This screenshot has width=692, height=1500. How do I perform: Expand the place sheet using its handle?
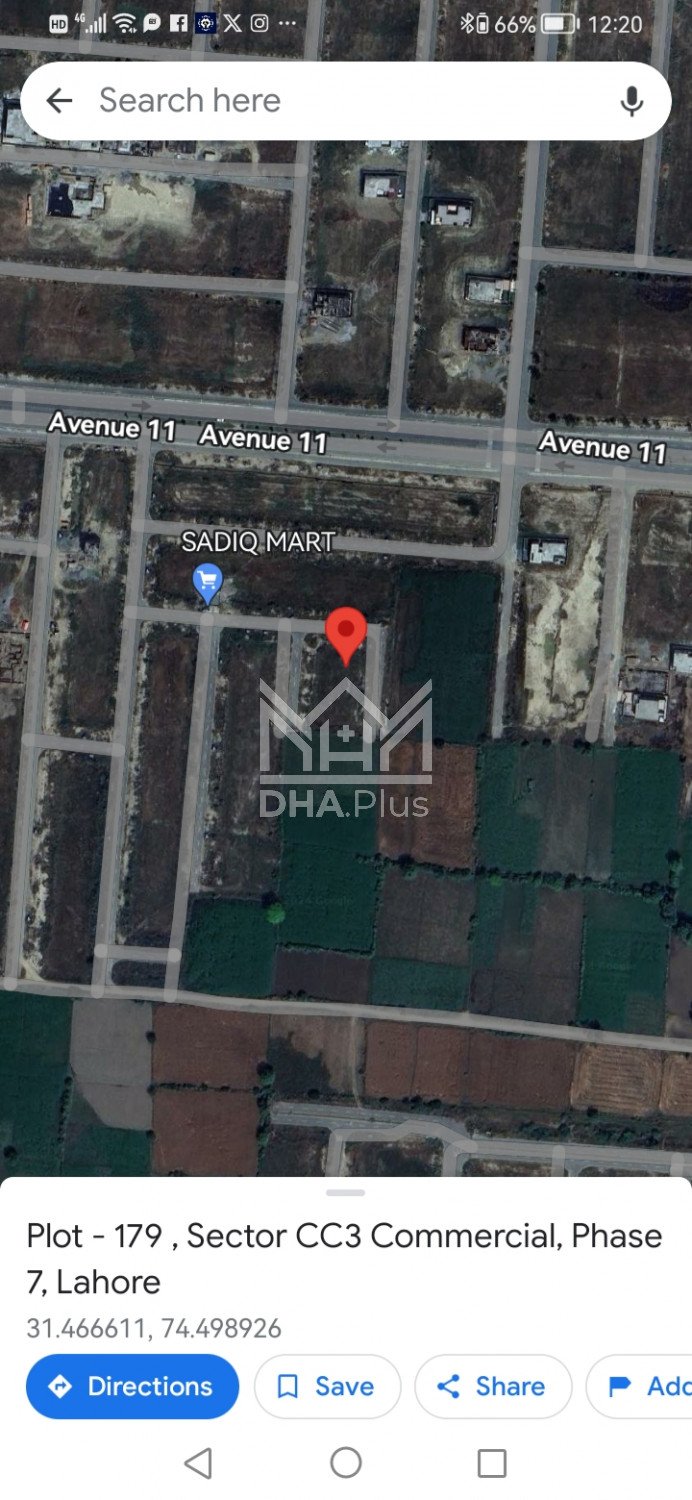pos(346,1192)
